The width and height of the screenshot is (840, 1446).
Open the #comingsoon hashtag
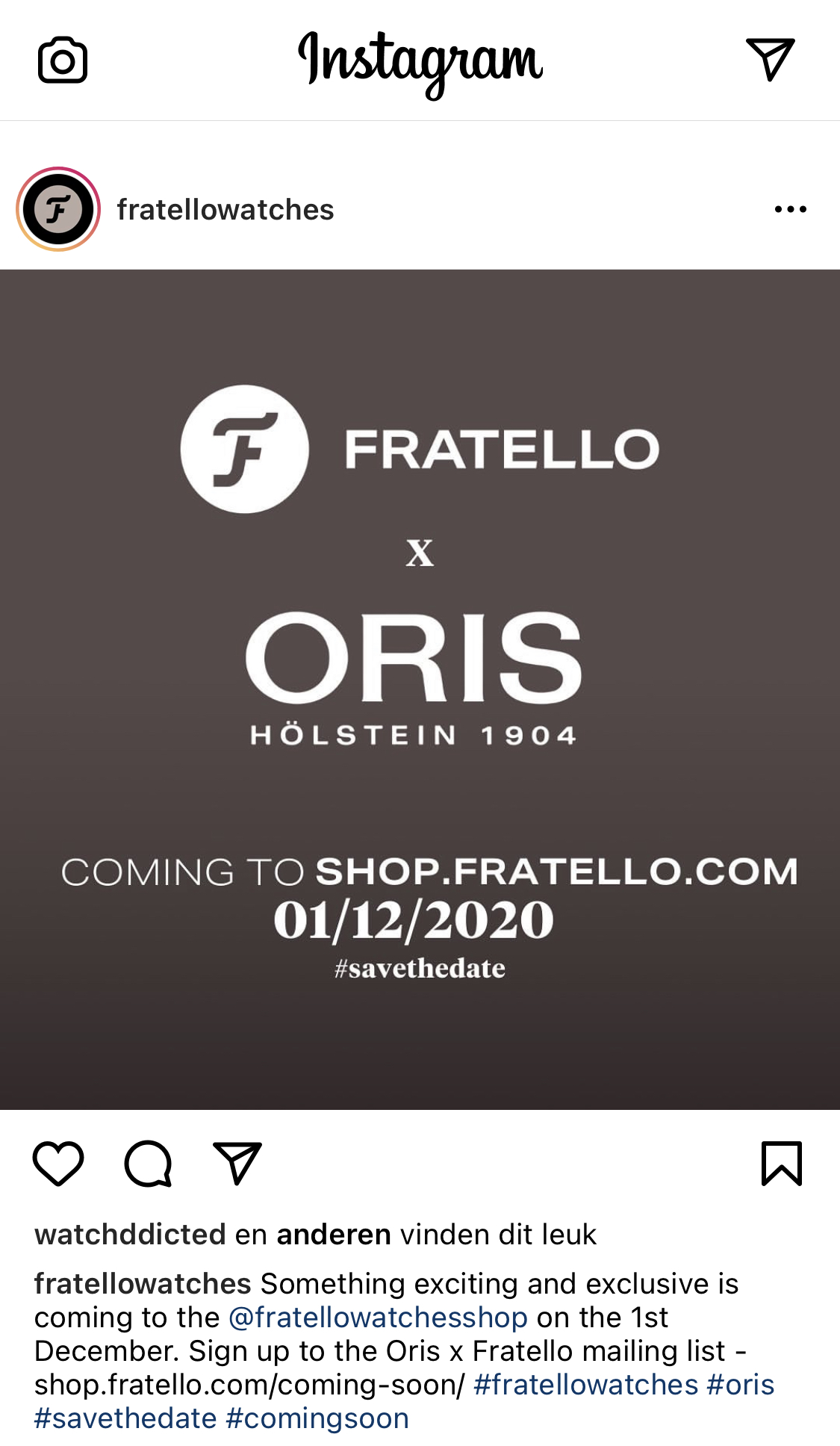[317, 1418]
